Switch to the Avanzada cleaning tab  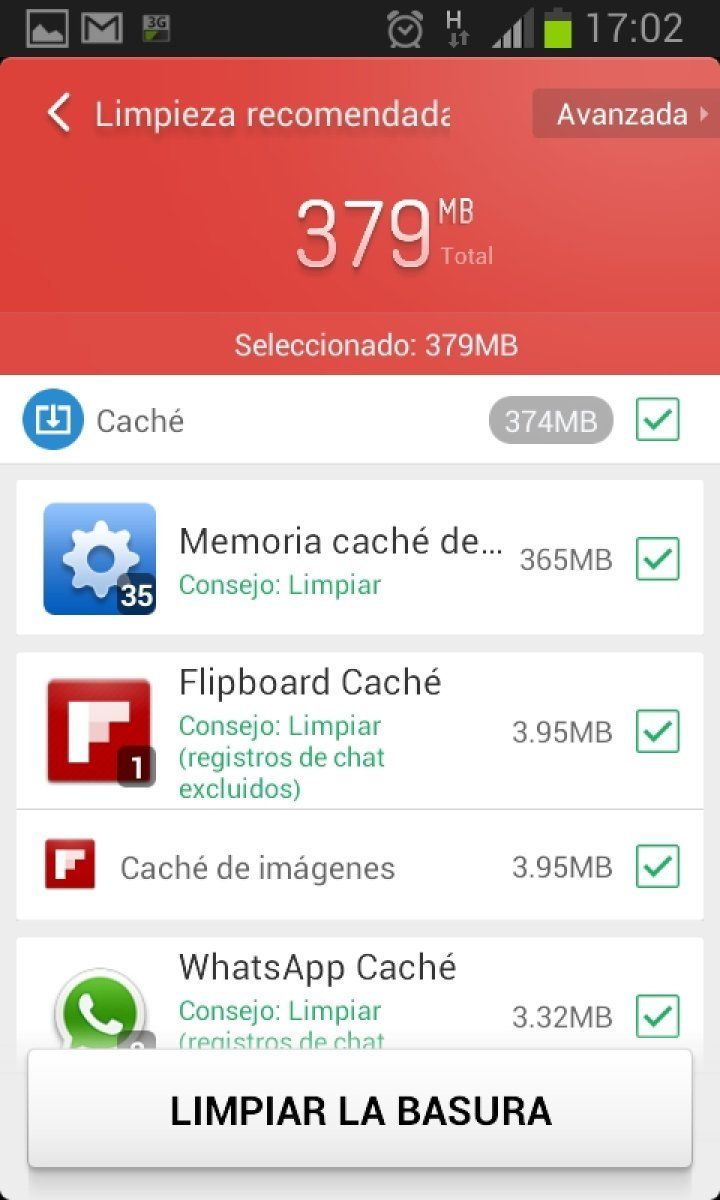click(x=624, y=113)
